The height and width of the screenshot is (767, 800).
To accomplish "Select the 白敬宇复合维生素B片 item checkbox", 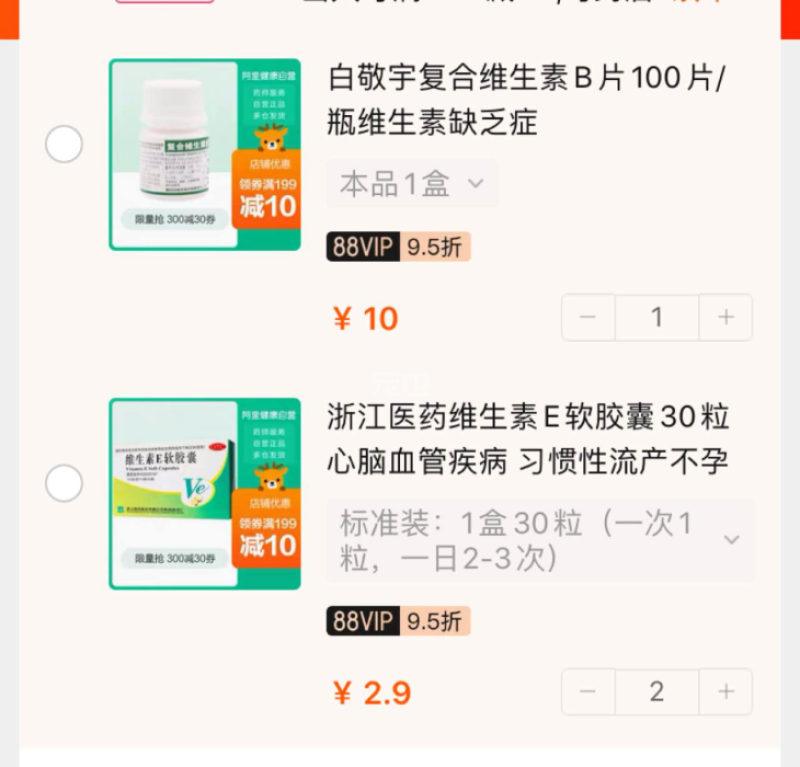I will [64, 145].
